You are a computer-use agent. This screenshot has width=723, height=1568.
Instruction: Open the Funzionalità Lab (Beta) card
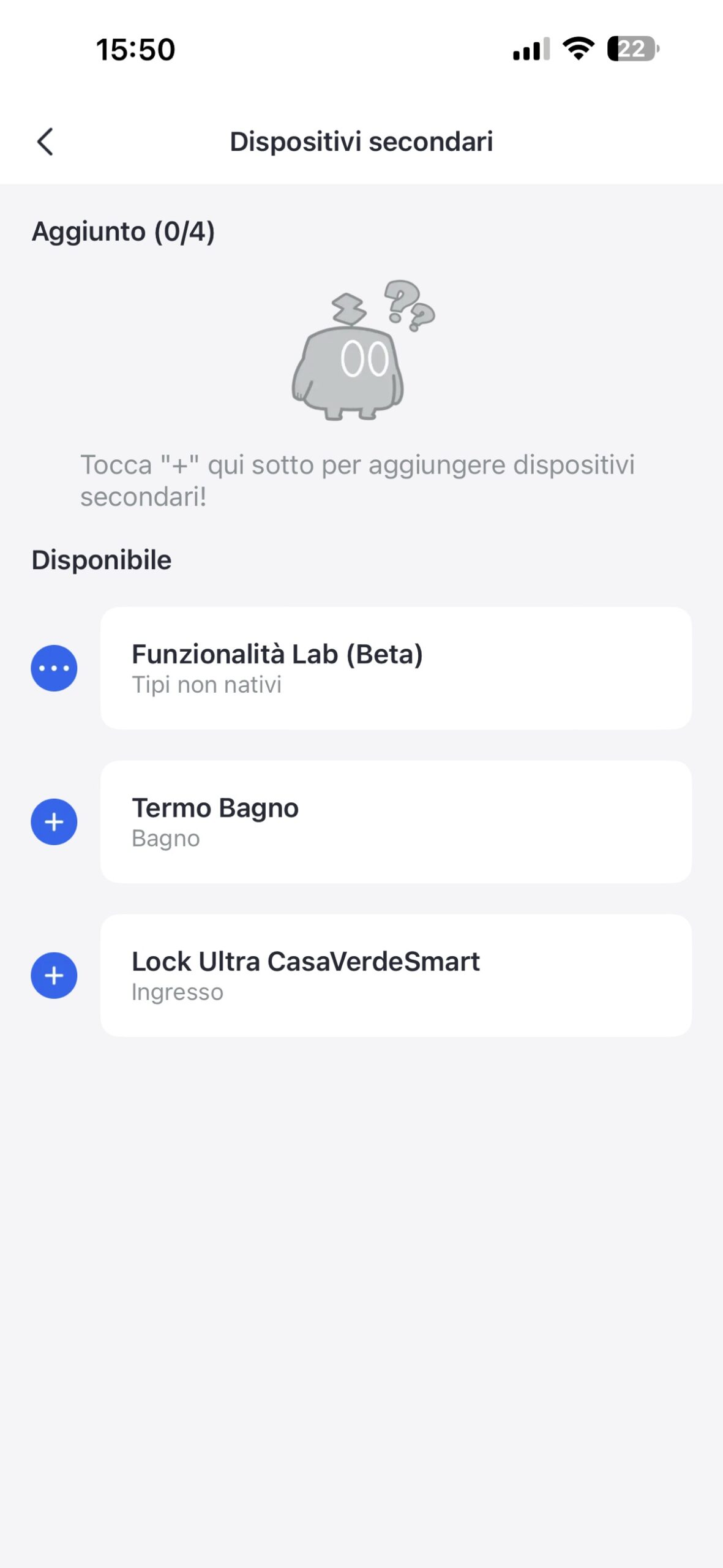tap(395, 668)
